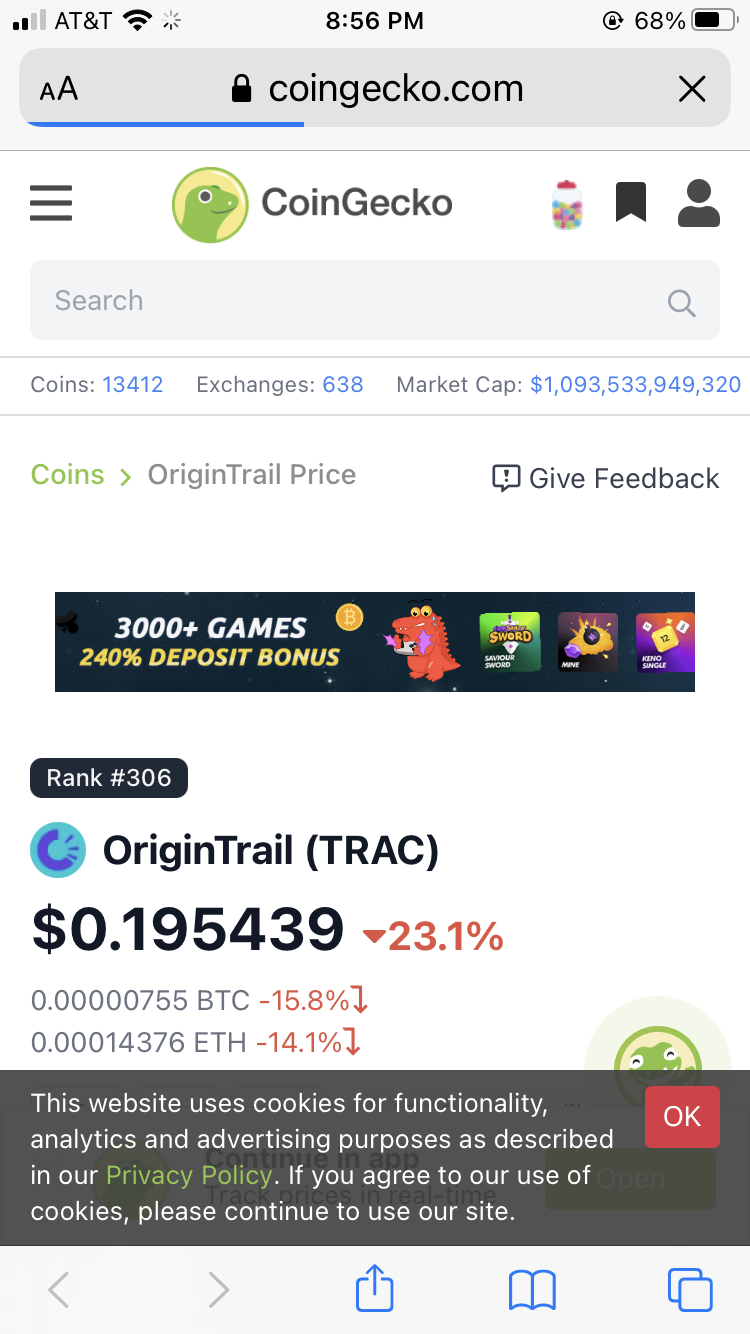Accept cookies with the OK button
This screenshot has height=1334, width=750.
[682, 1116]
